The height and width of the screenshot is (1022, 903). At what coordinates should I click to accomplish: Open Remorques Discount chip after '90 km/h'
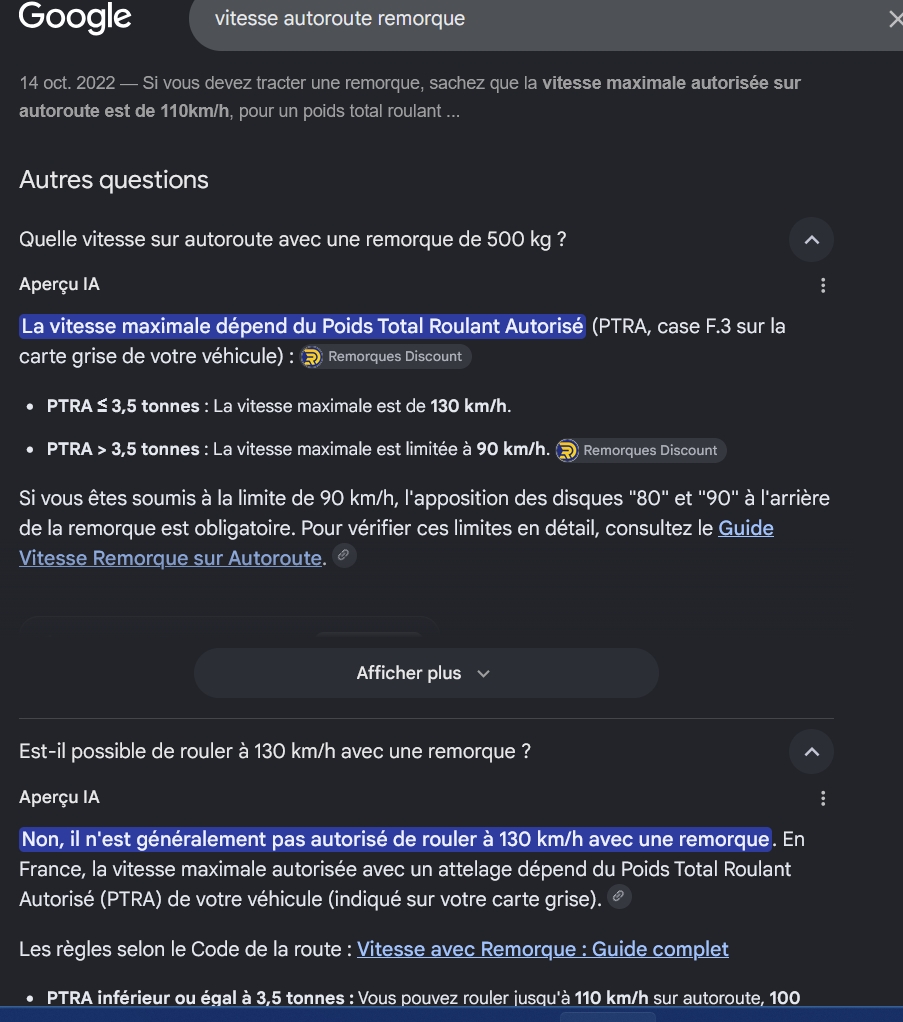641,450
